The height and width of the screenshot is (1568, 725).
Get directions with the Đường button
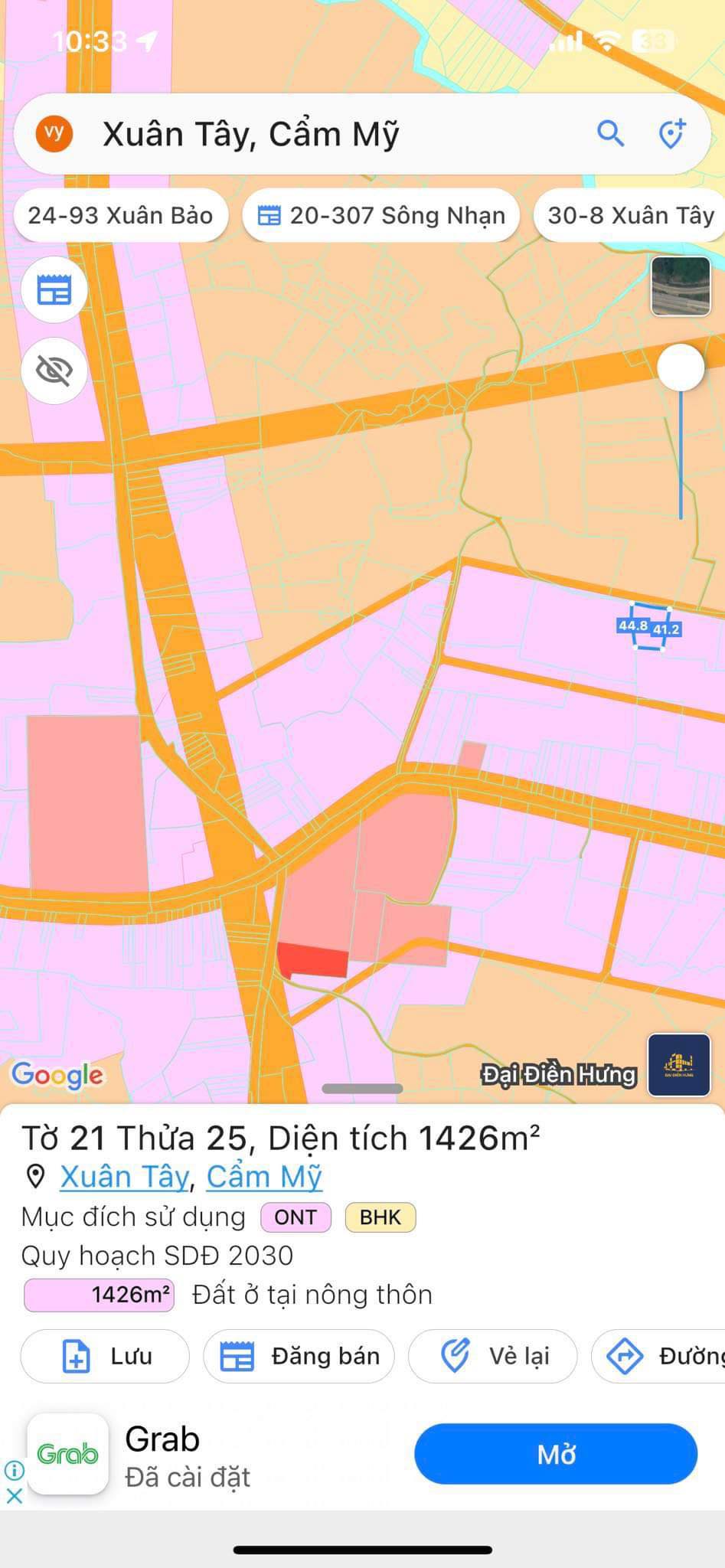click(658, 1356)
